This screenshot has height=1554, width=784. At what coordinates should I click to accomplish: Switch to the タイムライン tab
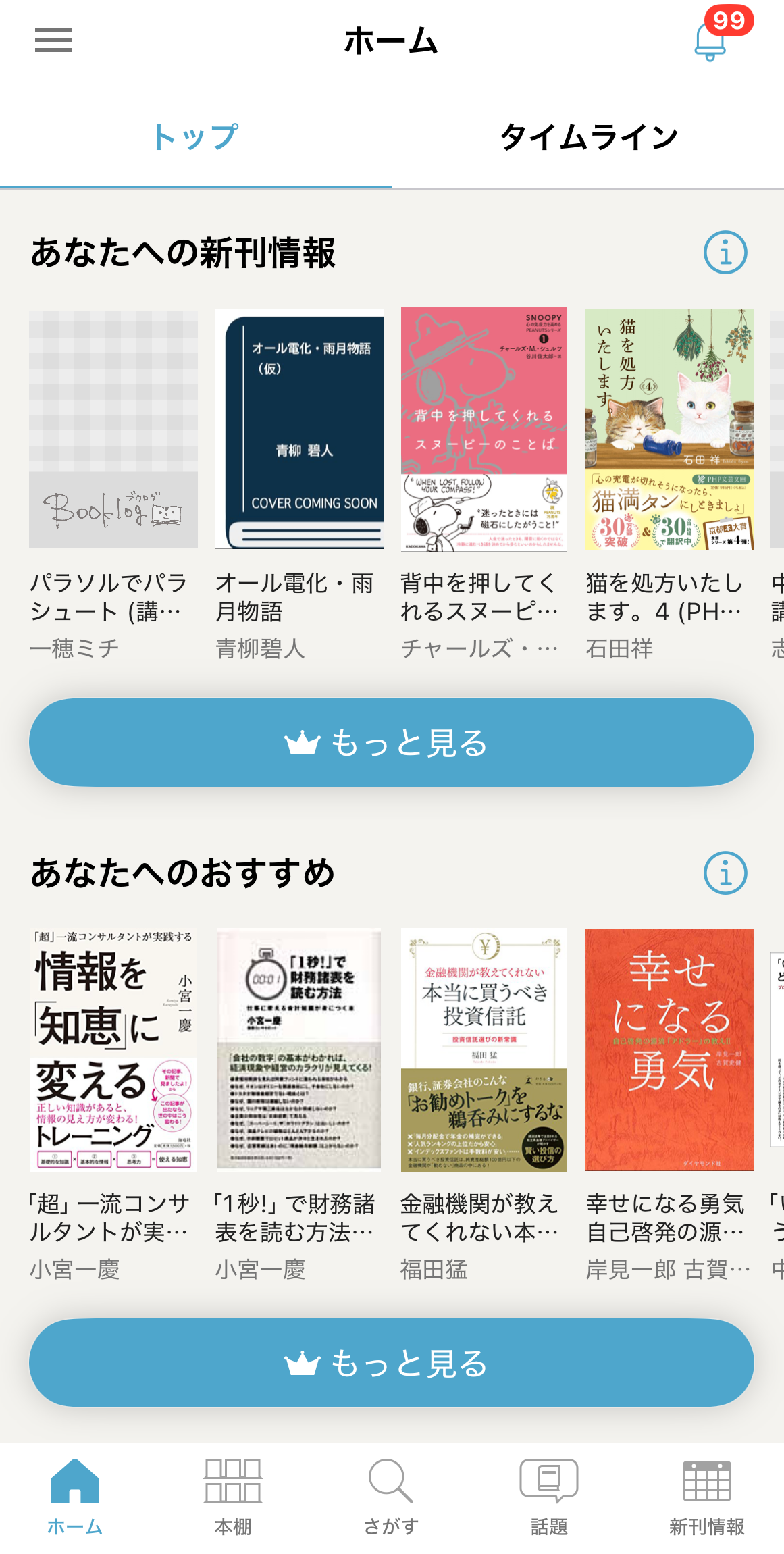click(588, 138)
